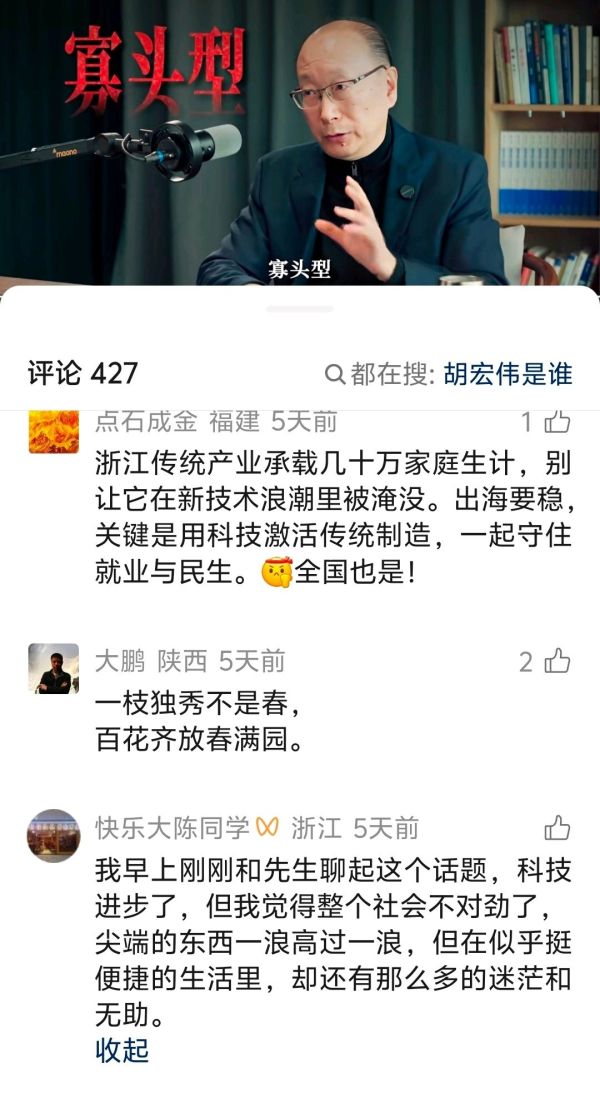View 快乐大陈同学's profile picture

tap(53, 836)
